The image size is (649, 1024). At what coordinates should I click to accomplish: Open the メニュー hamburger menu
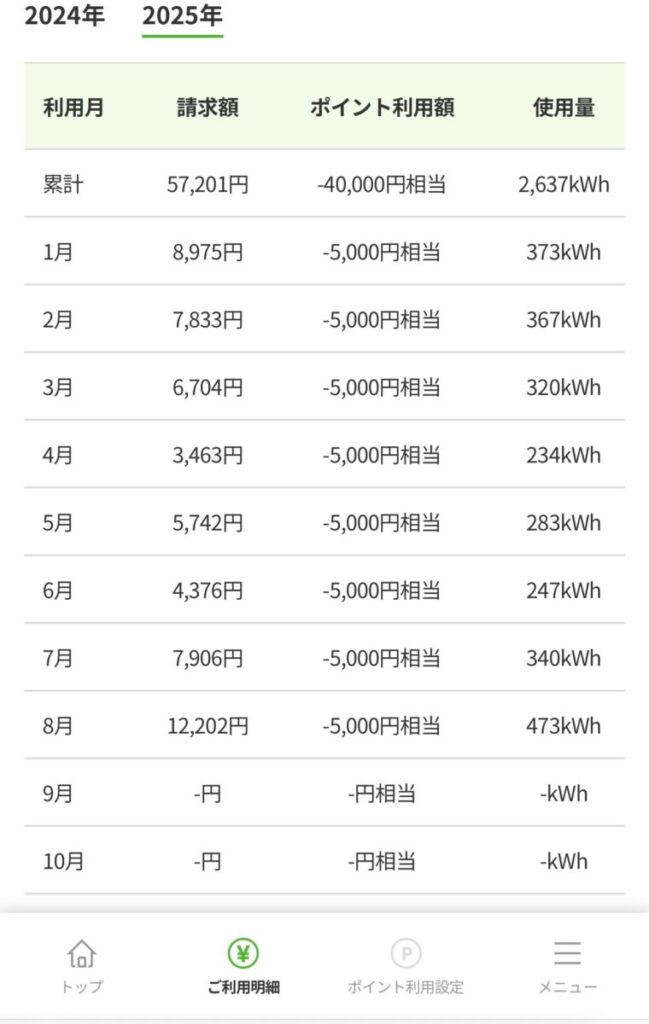[567, 966]
